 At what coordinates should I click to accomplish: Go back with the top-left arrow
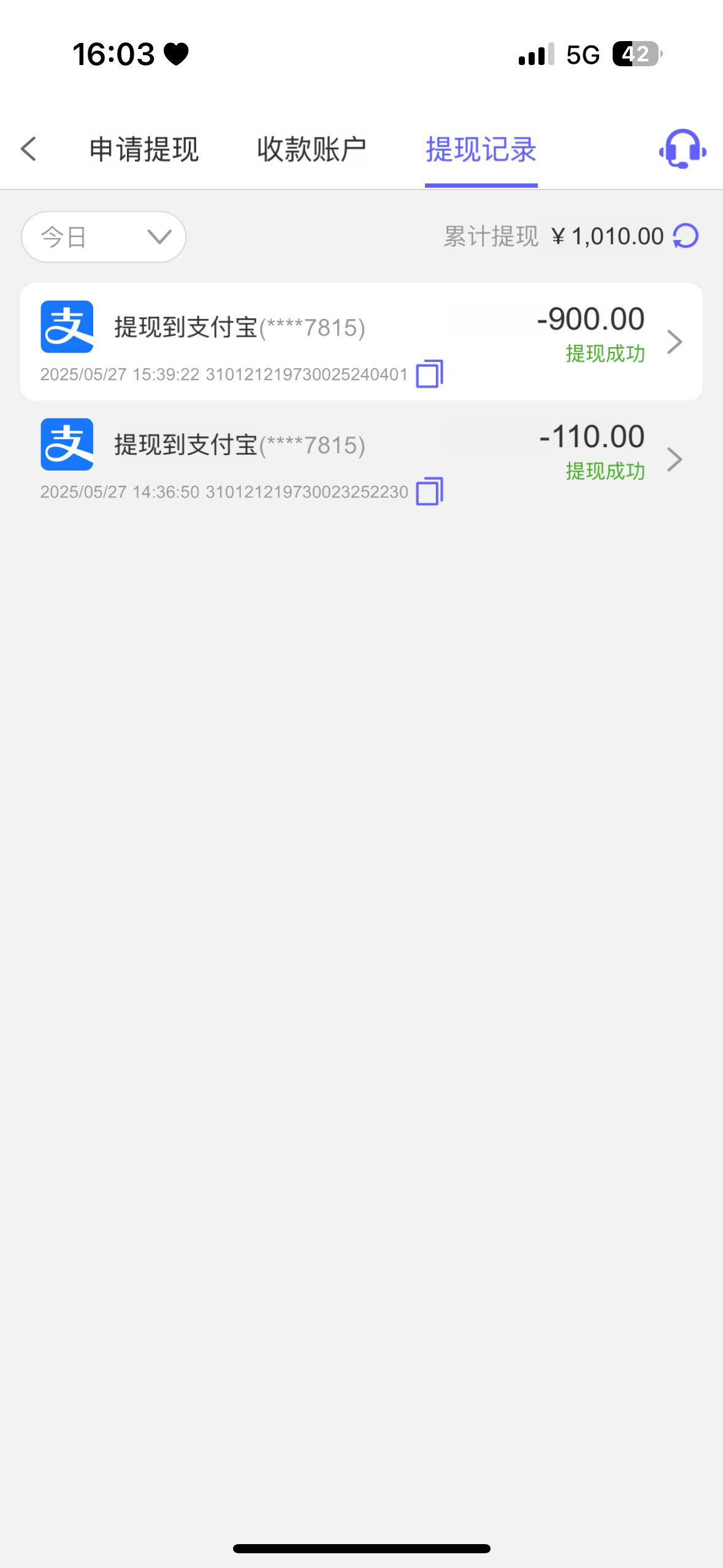click(29, 149)
